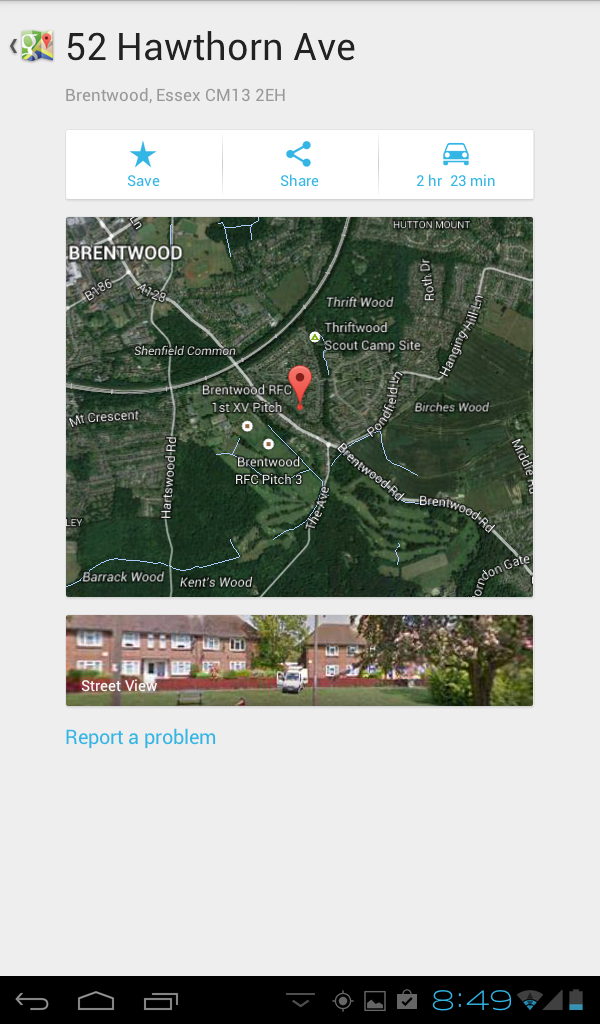The height and width of the screenshot is (1024, 600).
Task: Go to the home screen
Action: click(x=96, y=1000)
